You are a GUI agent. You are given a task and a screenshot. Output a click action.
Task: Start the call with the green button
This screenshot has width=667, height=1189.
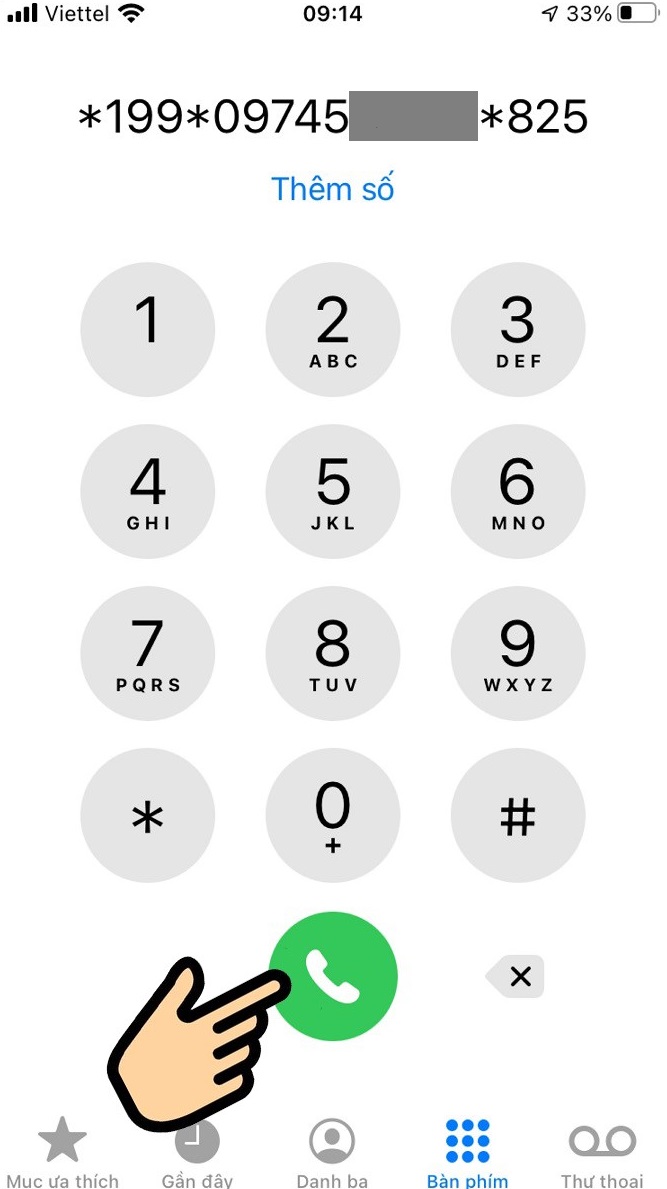pos(334,975)
